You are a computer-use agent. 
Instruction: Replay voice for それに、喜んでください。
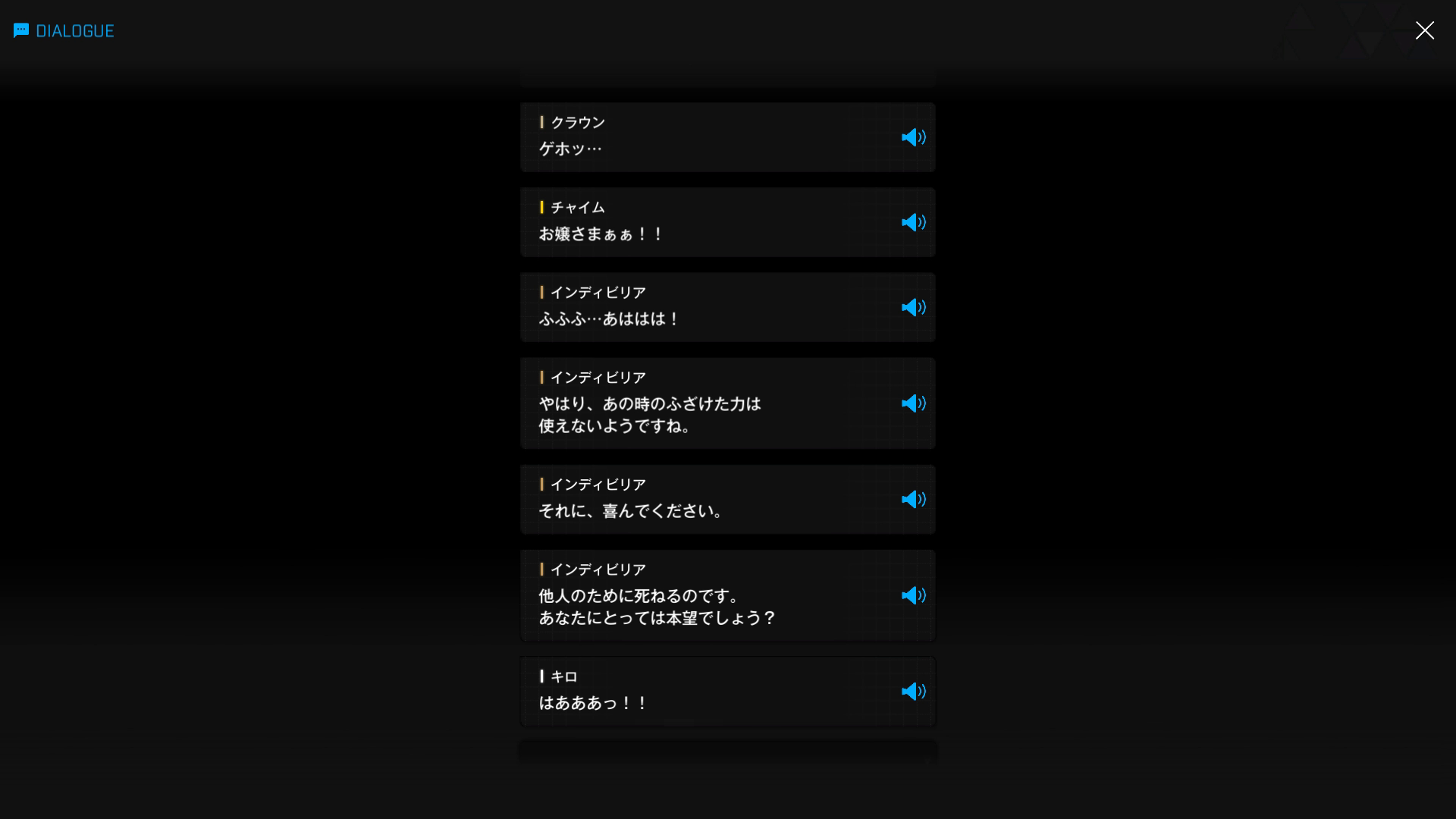pyautogui.click(x=913, y=499)
